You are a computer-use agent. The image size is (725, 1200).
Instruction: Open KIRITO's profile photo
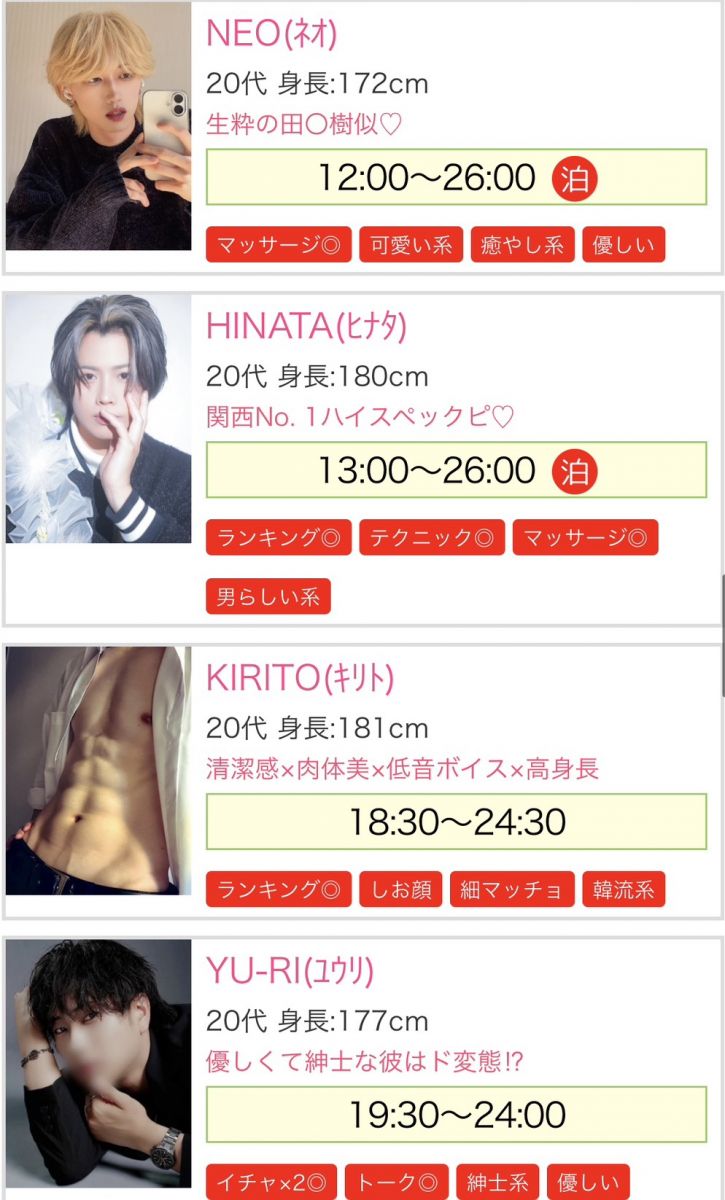click(x=98, y=770)
